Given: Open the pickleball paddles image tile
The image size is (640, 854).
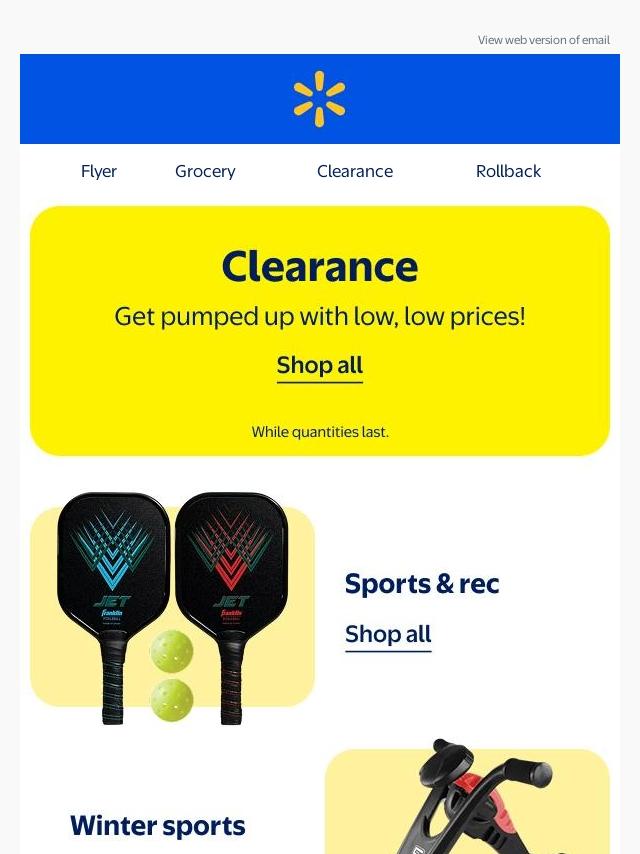Looking at the screenshot, I should click(172, 607).
